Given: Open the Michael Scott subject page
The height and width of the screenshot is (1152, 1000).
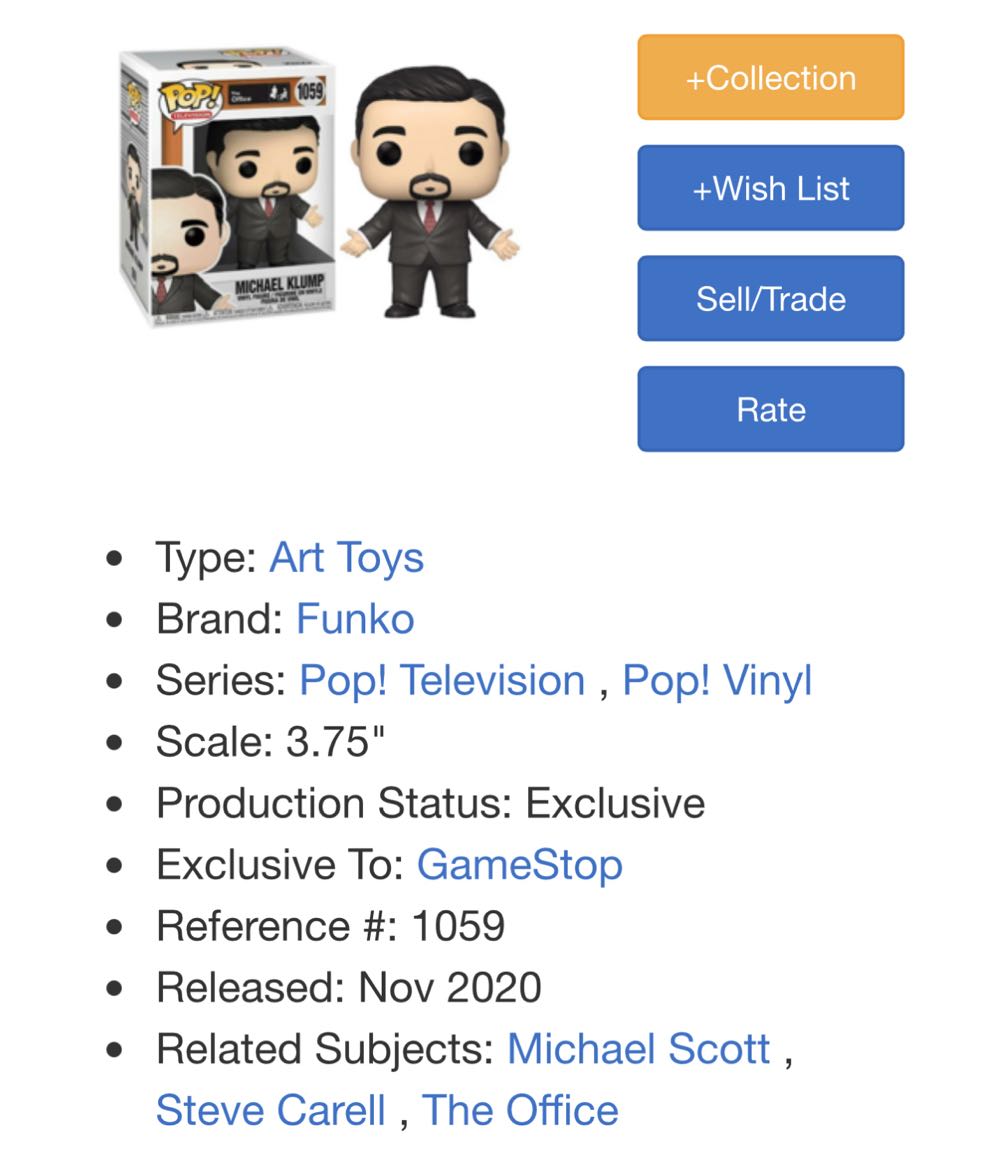Looking at the screenshot, I should pyautogui.click(x=639, y=1049).
